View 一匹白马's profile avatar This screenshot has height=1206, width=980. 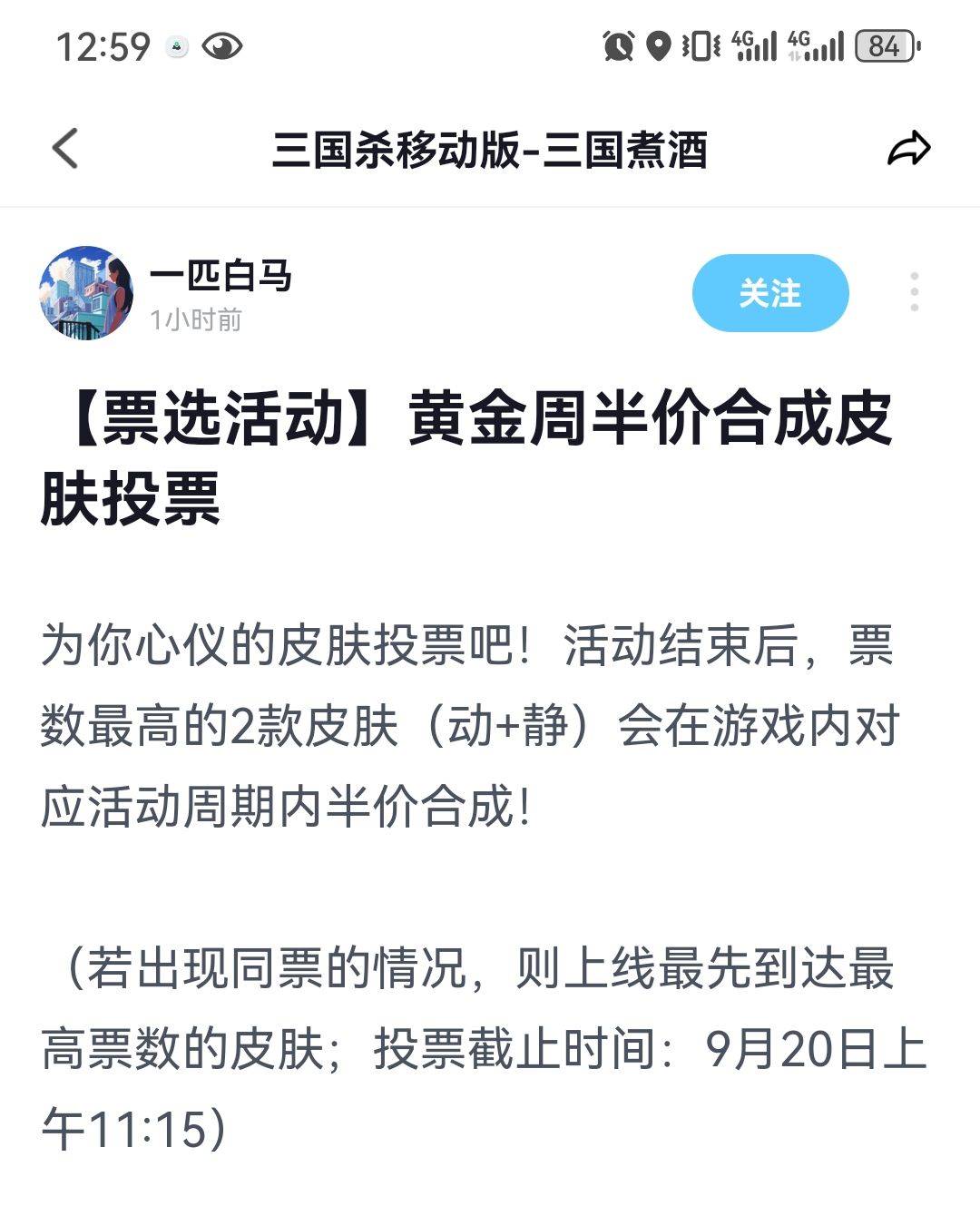(86, 293)
